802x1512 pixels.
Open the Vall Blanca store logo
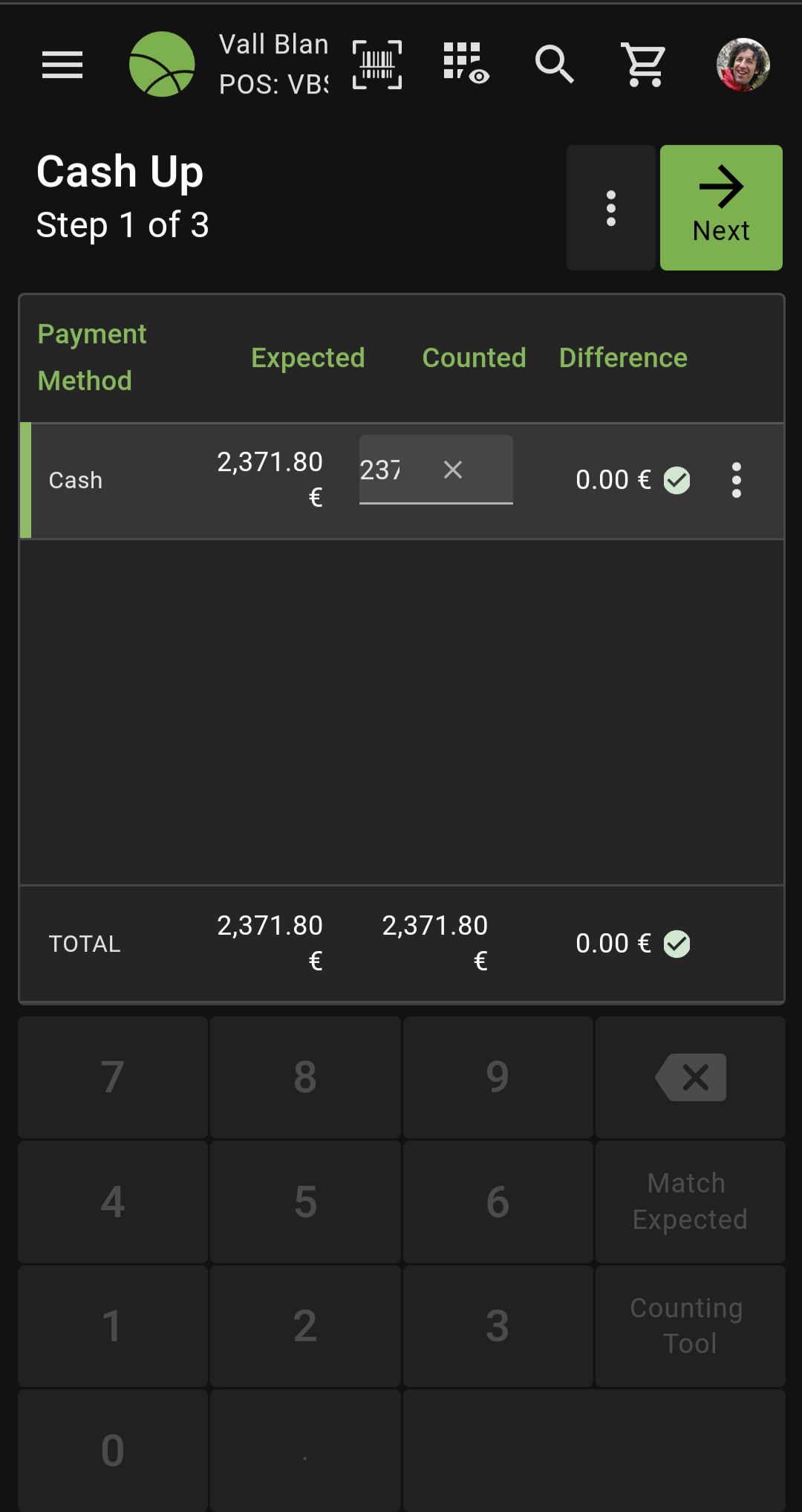pos(162,65)
